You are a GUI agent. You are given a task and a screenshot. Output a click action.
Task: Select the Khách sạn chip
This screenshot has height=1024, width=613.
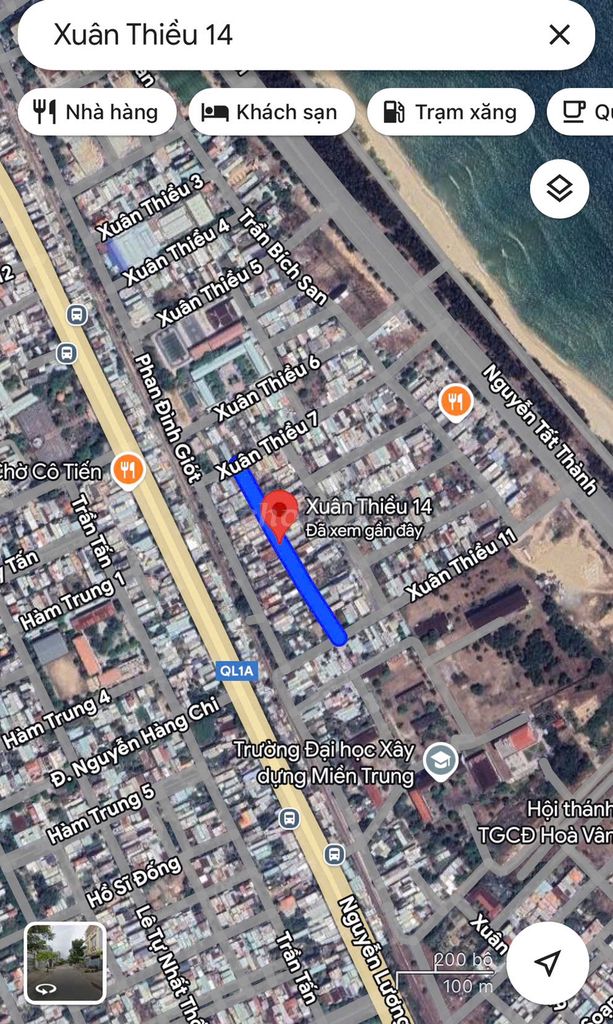pyautogui.click(x=271, y=112)
